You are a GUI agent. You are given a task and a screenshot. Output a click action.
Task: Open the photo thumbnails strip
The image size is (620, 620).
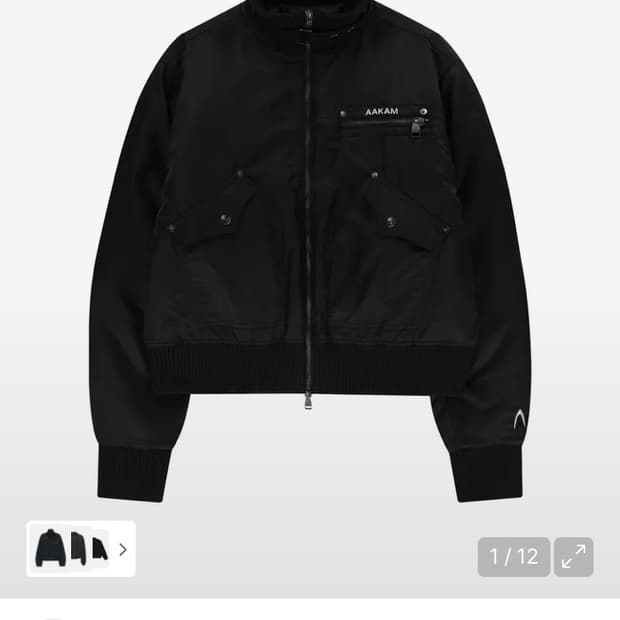pyautogui.click(x=81, y=549)
